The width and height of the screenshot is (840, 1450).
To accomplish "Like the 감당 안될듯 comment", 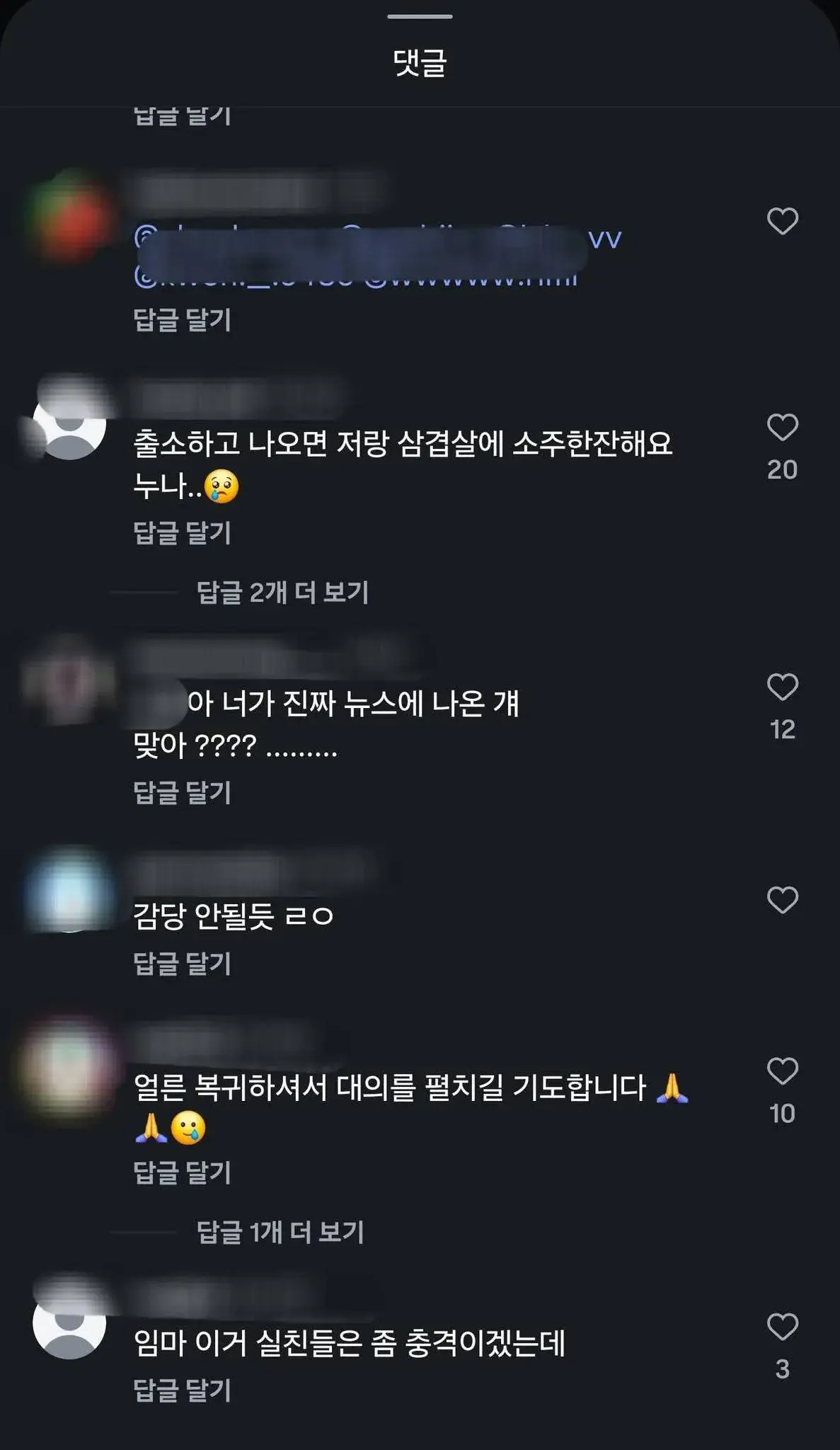I will pyautogui.click(x=782, y=900).
